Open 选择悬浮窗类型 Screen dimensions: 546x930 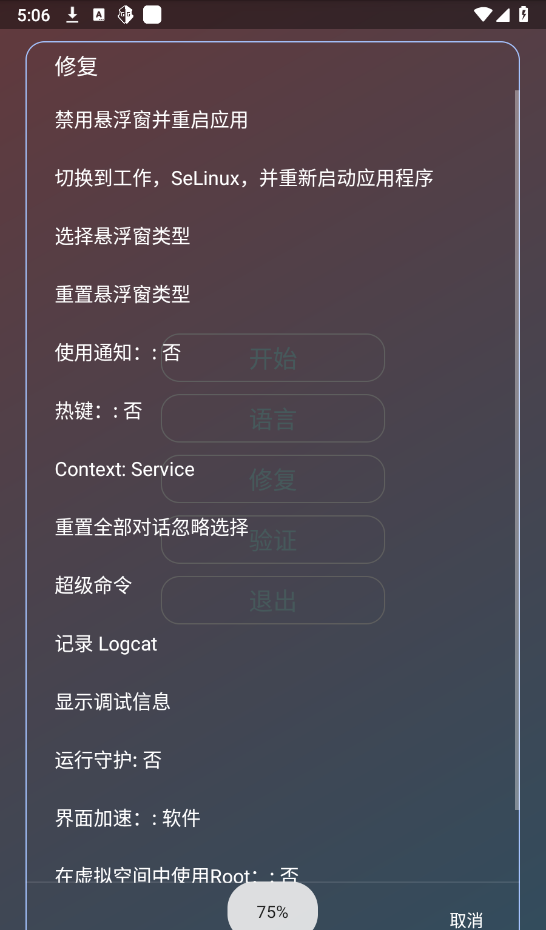tap(272, 237)
